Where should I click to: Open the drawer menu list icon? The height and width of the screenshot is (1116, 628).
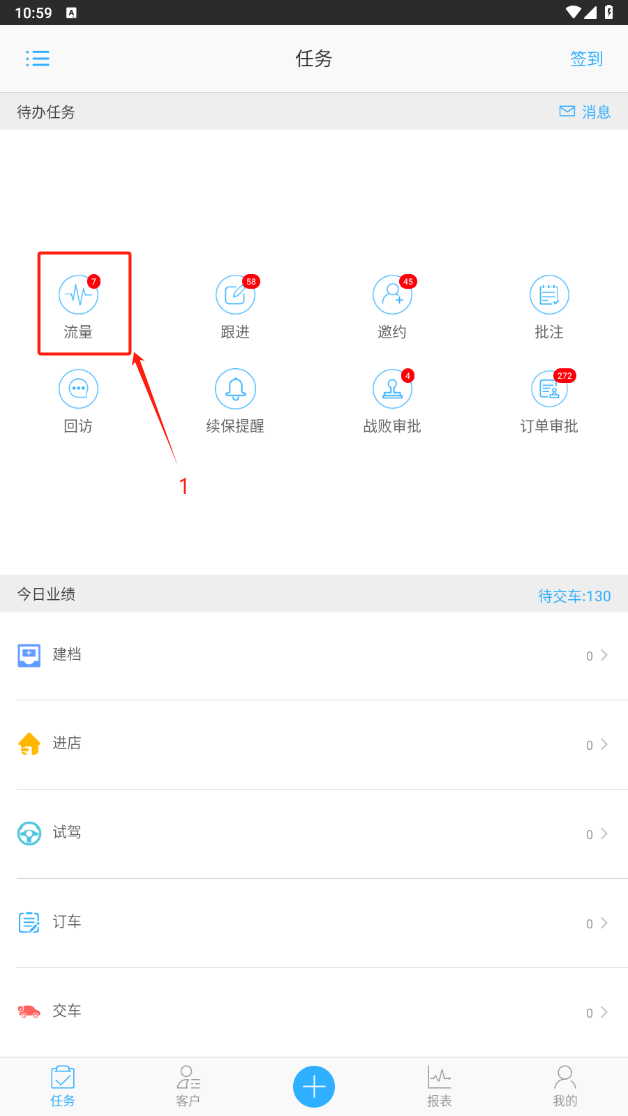38,59
